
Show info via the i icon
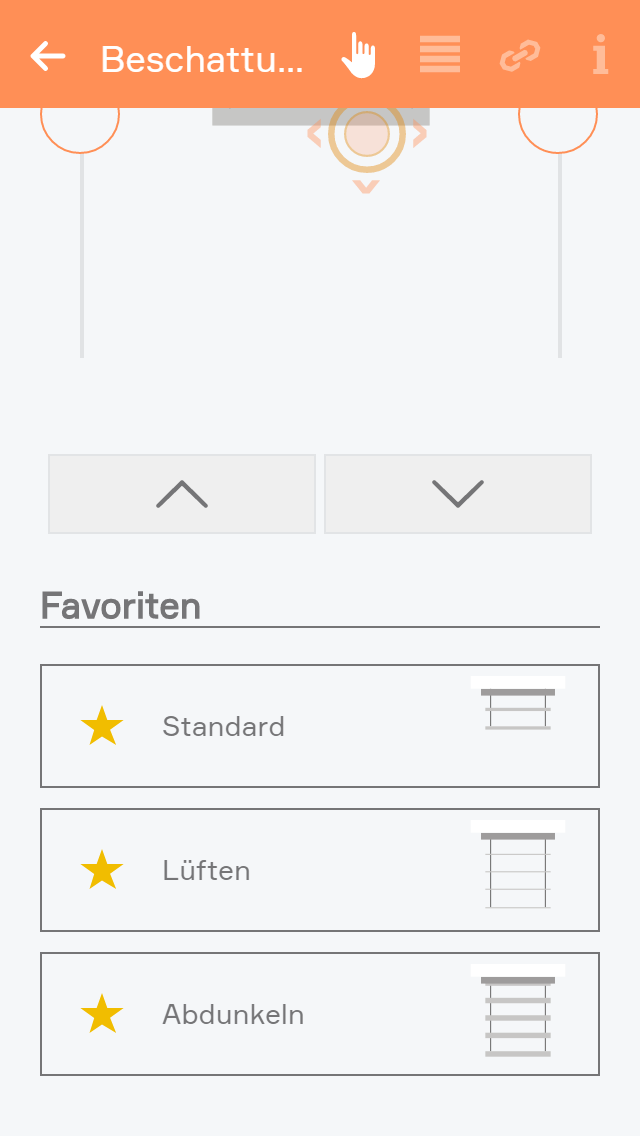tap(600, 55)
